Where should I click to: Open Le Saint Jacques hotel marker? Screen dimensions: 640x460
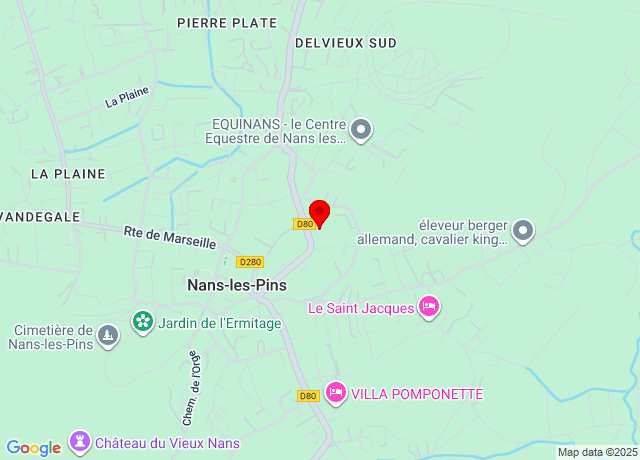(429, 307)
